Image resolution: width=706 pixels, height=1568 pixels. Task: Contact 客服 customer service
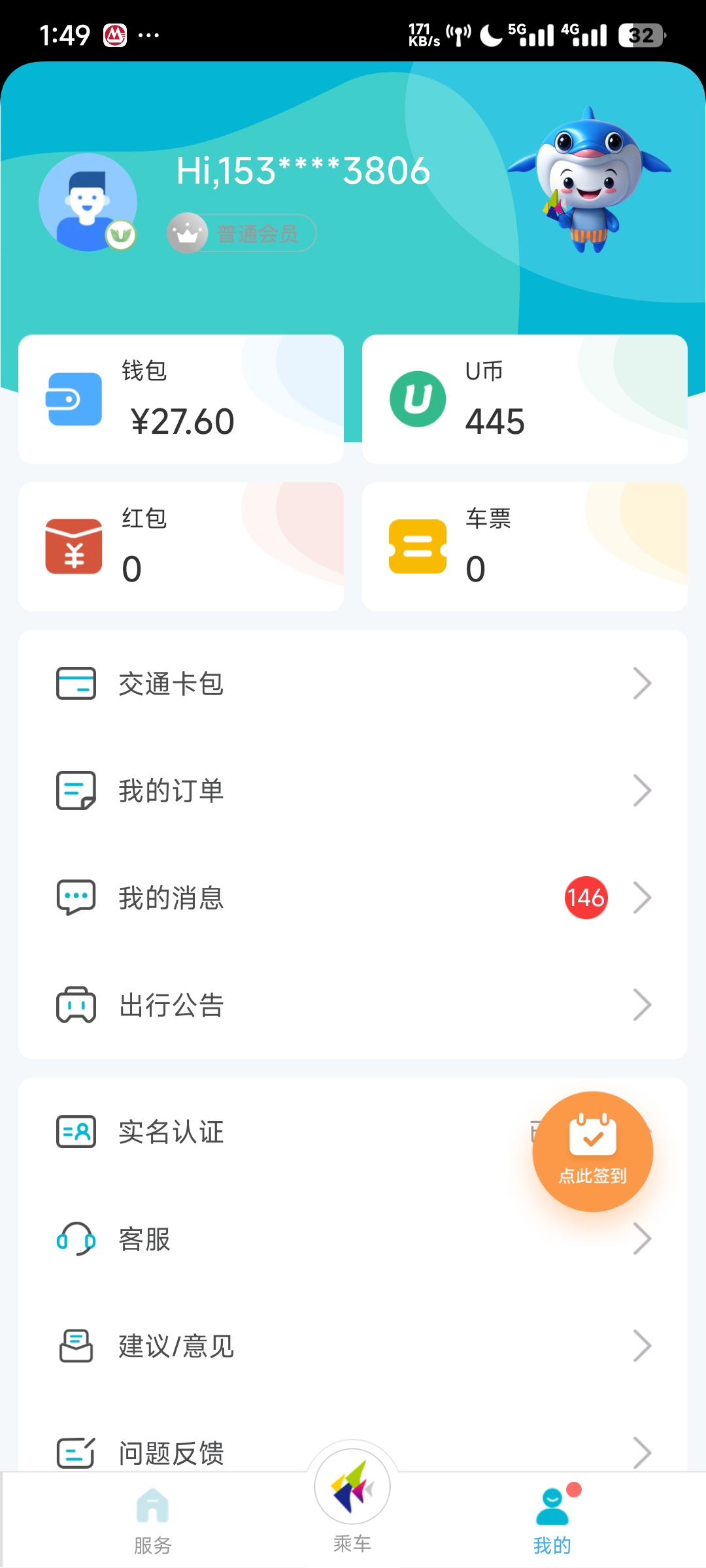353,1239
